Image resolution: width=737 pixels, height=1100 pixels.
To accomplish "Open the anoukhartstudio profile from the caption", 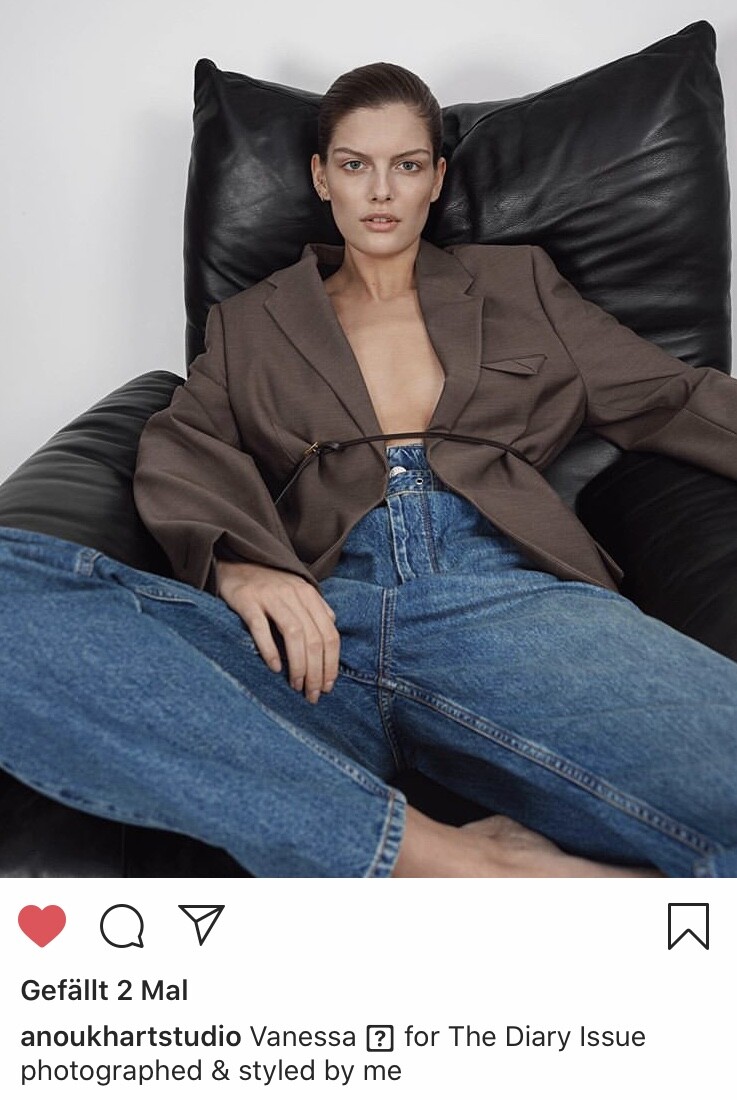I will [x=130, y=1037].
